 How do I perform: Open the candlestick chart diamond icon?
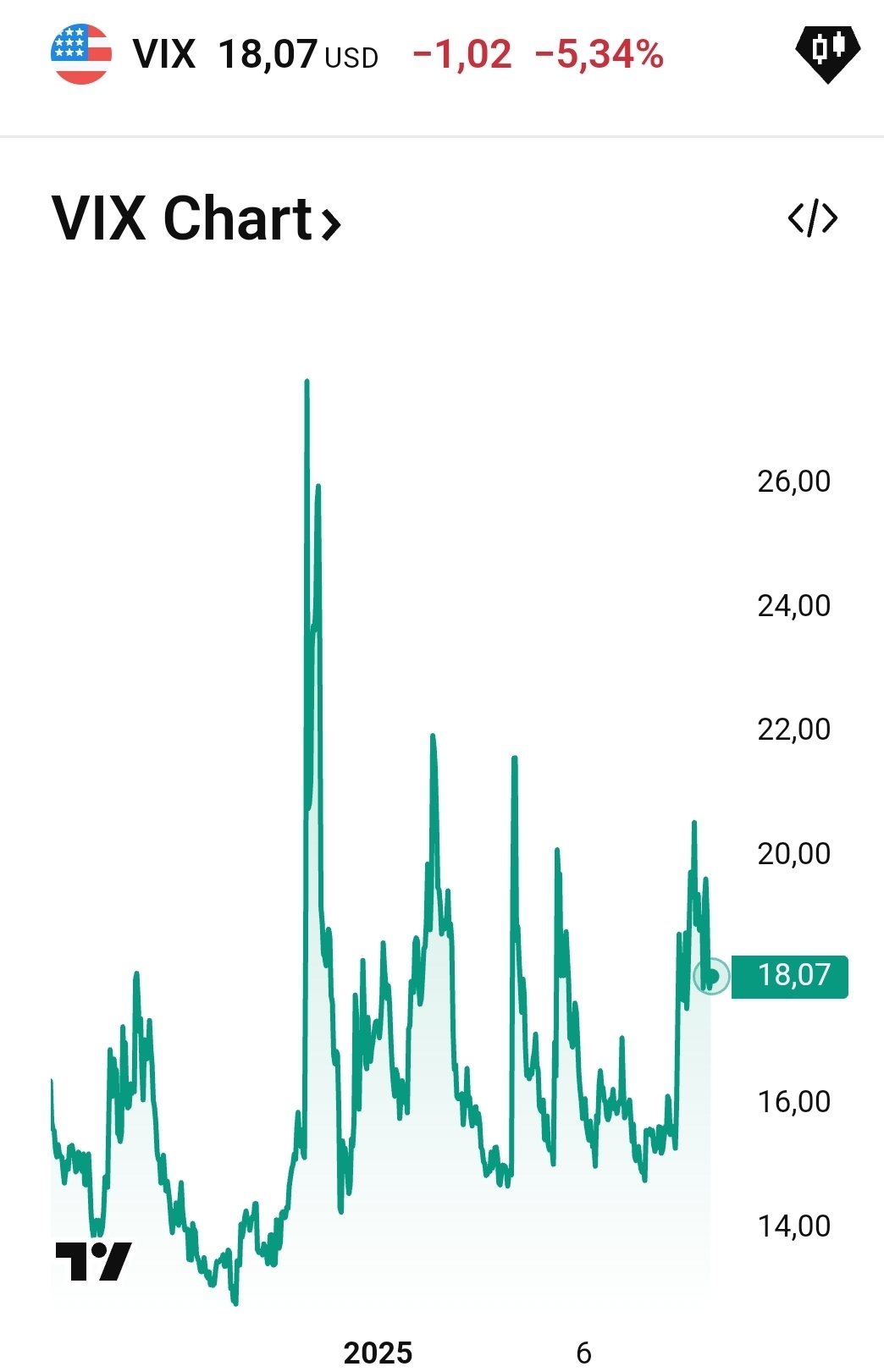(827, 53)
